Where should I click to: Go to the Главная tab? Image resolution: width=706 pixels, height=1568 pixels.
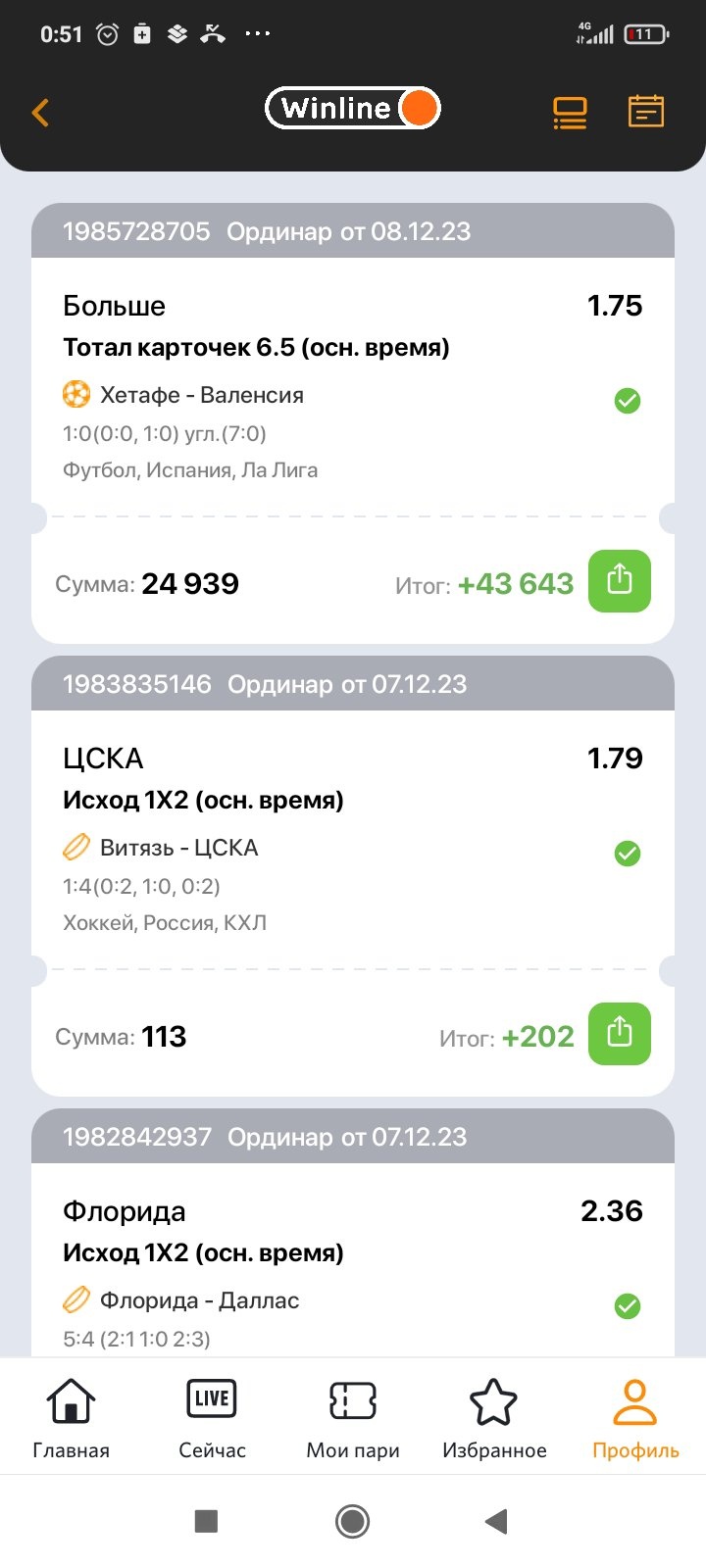coord(71,1417)
